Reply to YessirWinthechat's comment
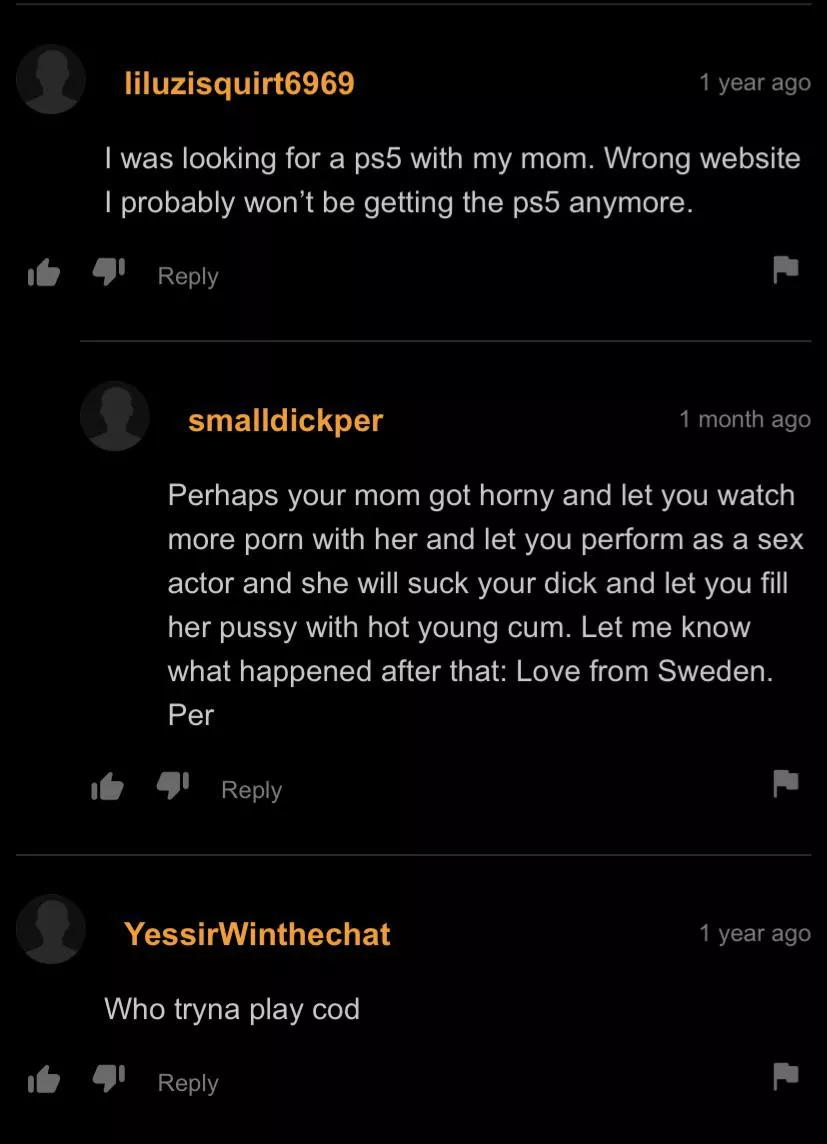The width and height of the screenshot is (827, 1144). (x=188, y=1083)
